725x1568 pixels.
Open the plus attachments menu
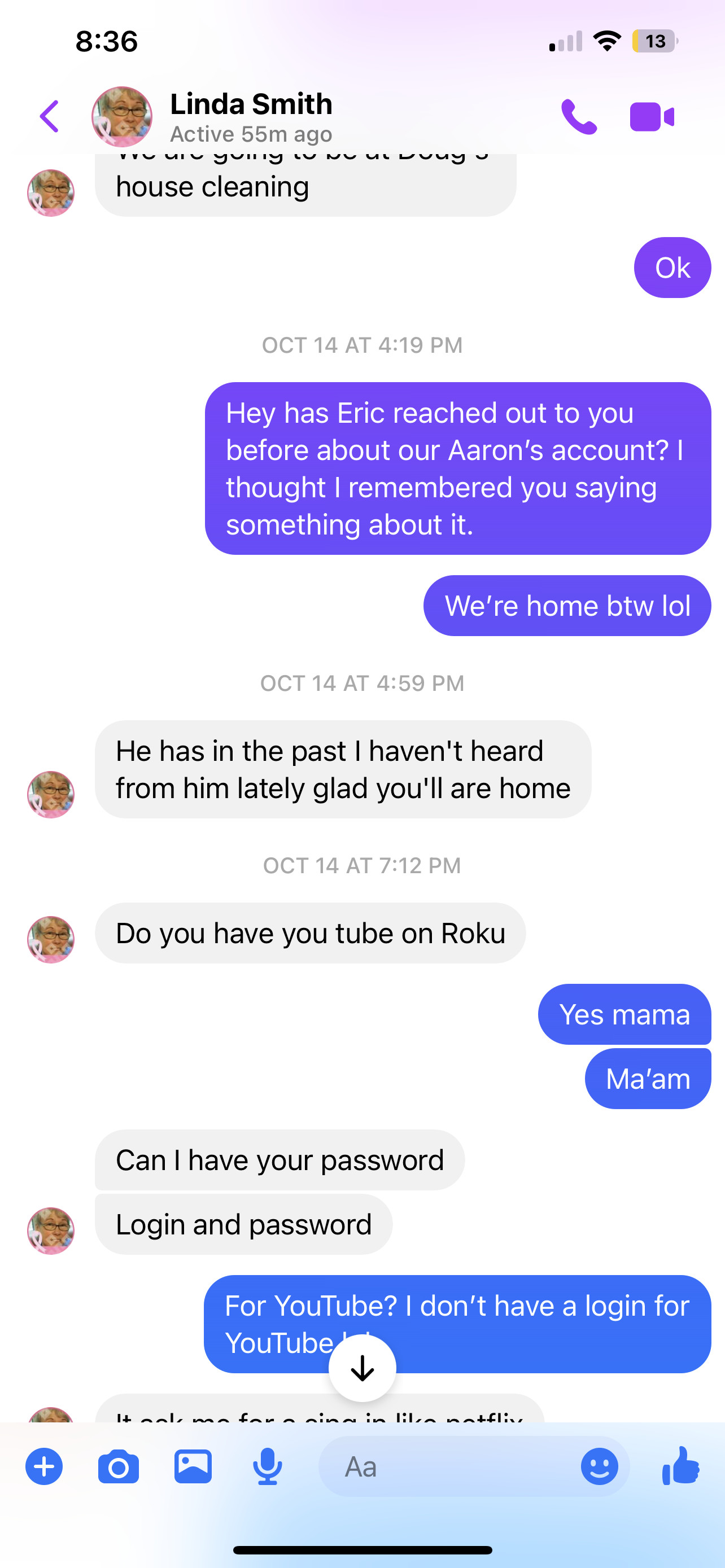tap(44, 1467)
